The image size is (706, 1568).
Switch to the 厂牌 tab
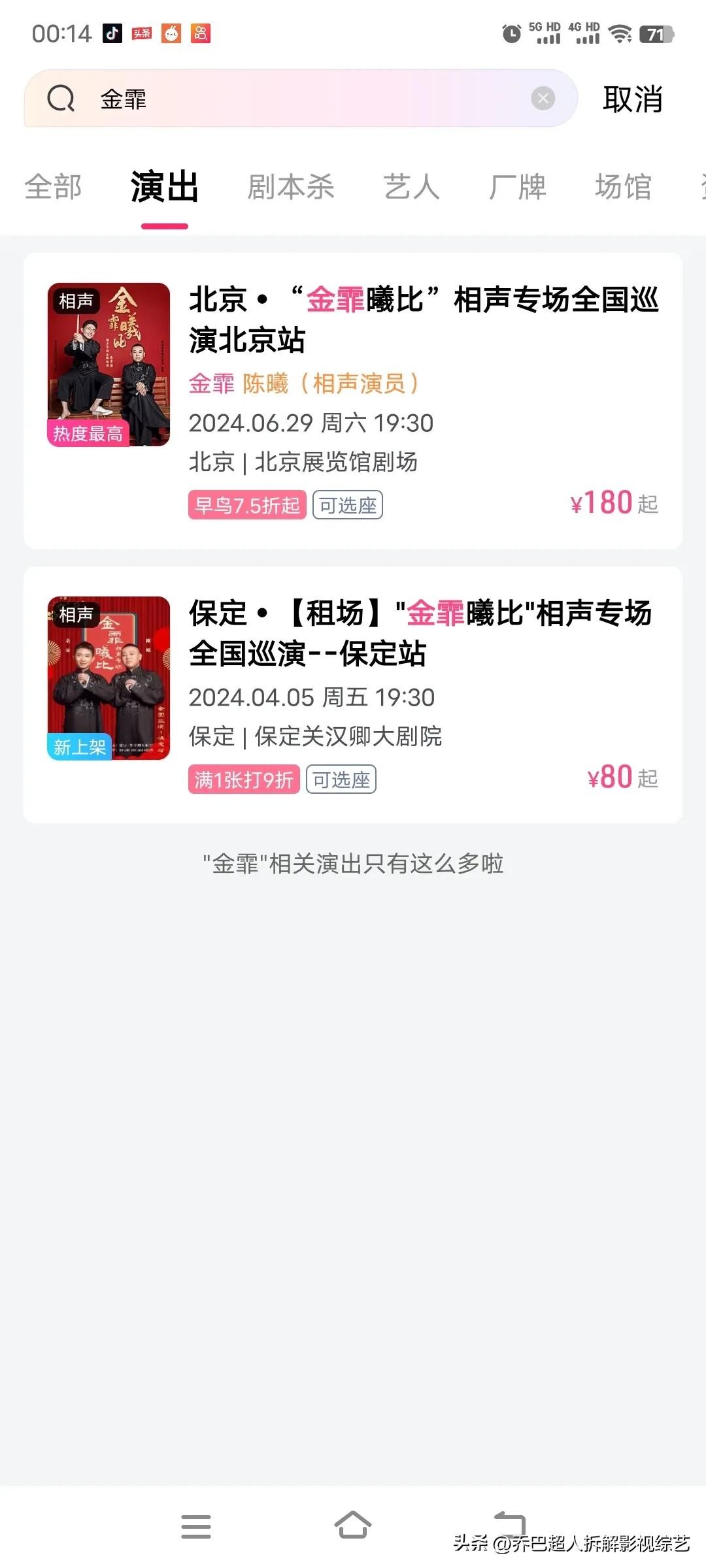click(517, 187)
